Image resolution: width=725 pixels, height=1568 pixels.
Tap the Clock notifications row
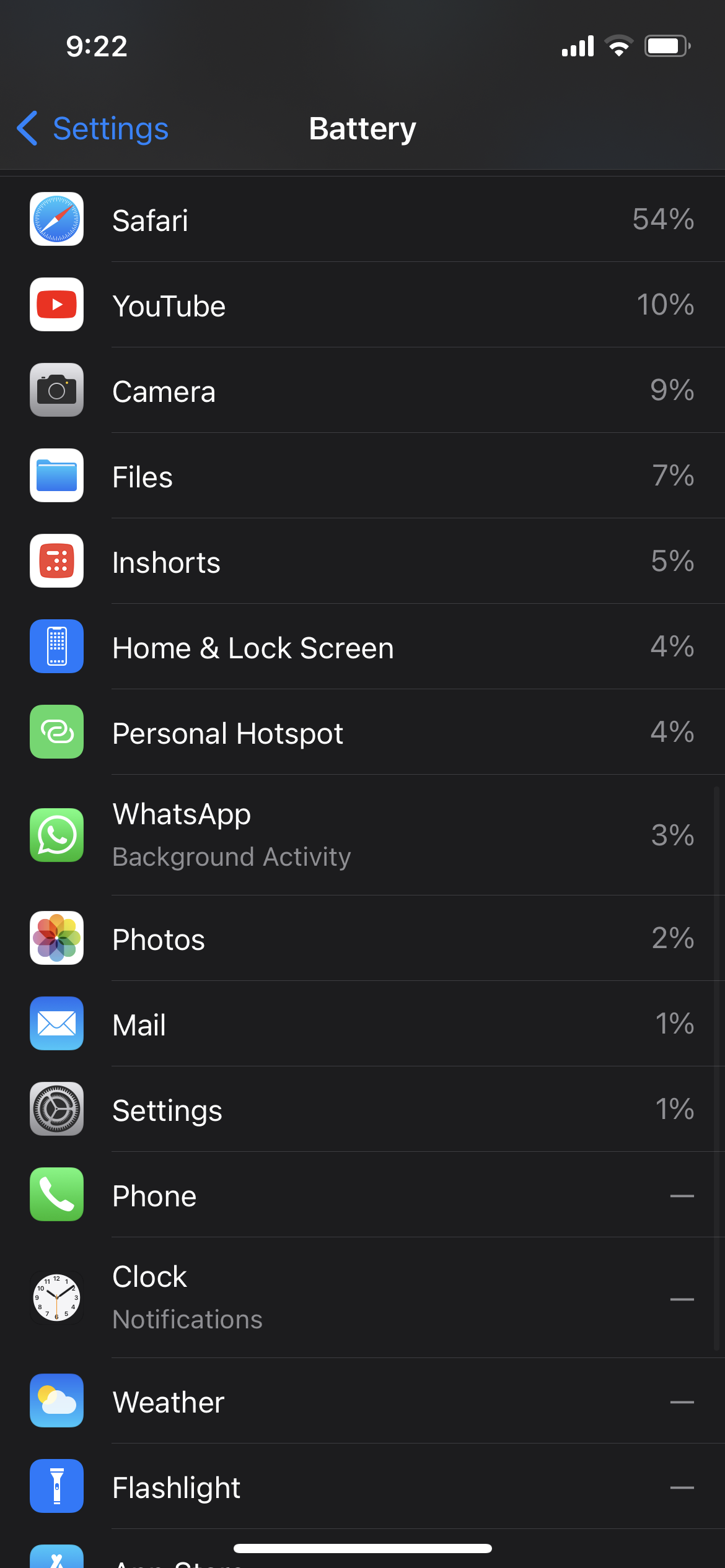(362, 1298)
